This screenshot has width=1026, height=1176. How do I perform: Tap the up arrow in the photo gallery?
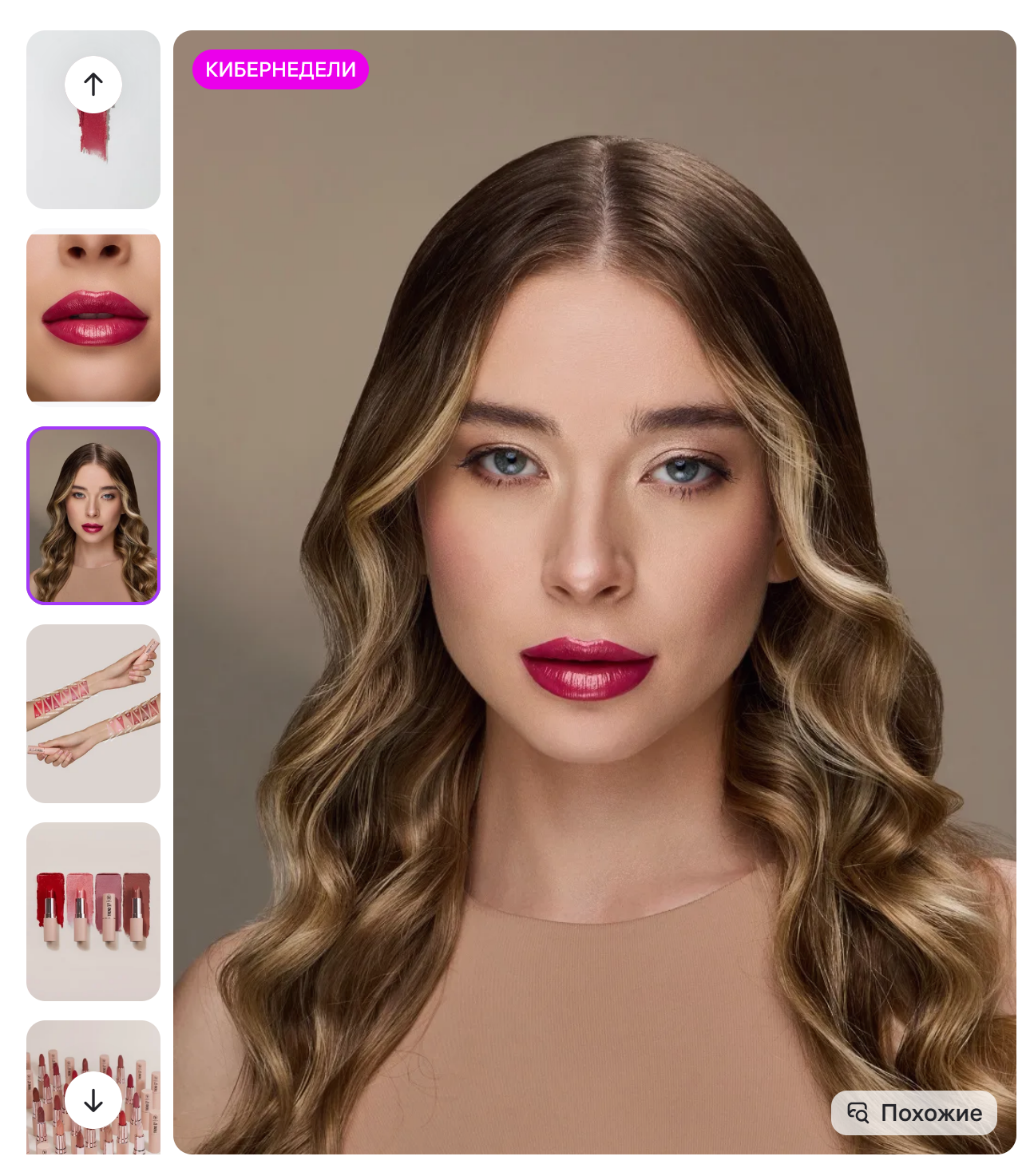coord(93,84)
